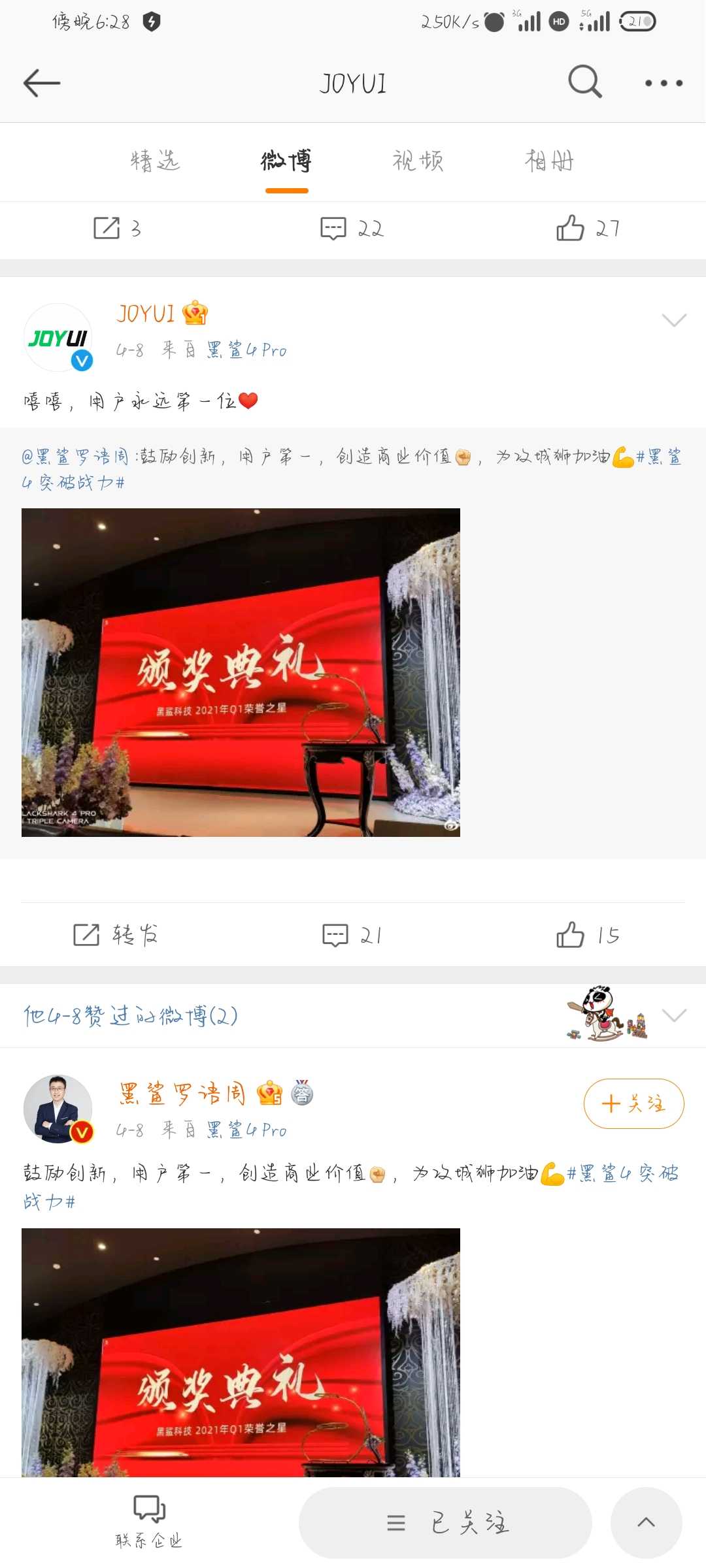The image size is (706, 1568).
Task: View the 颁奖典礼 photo in JOYUI's post
Action: (241, 672)
